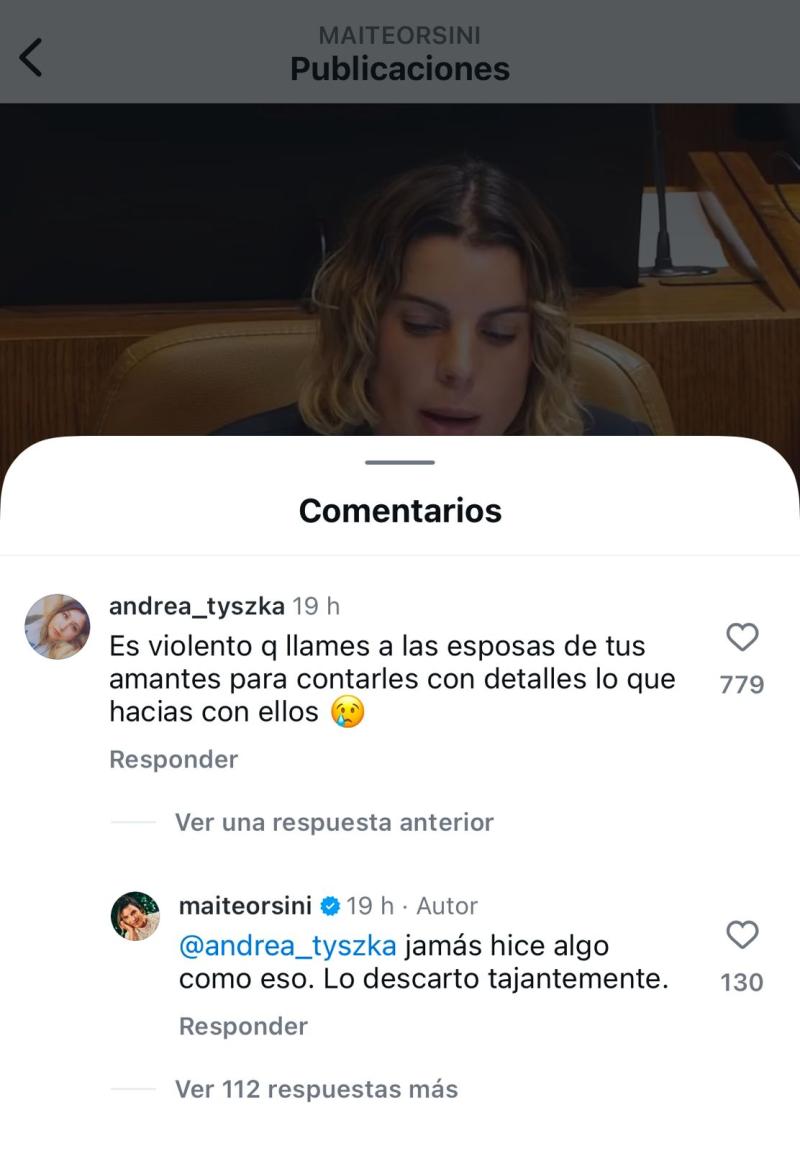Select the Publicaciones title

click(x=399, y=69)
